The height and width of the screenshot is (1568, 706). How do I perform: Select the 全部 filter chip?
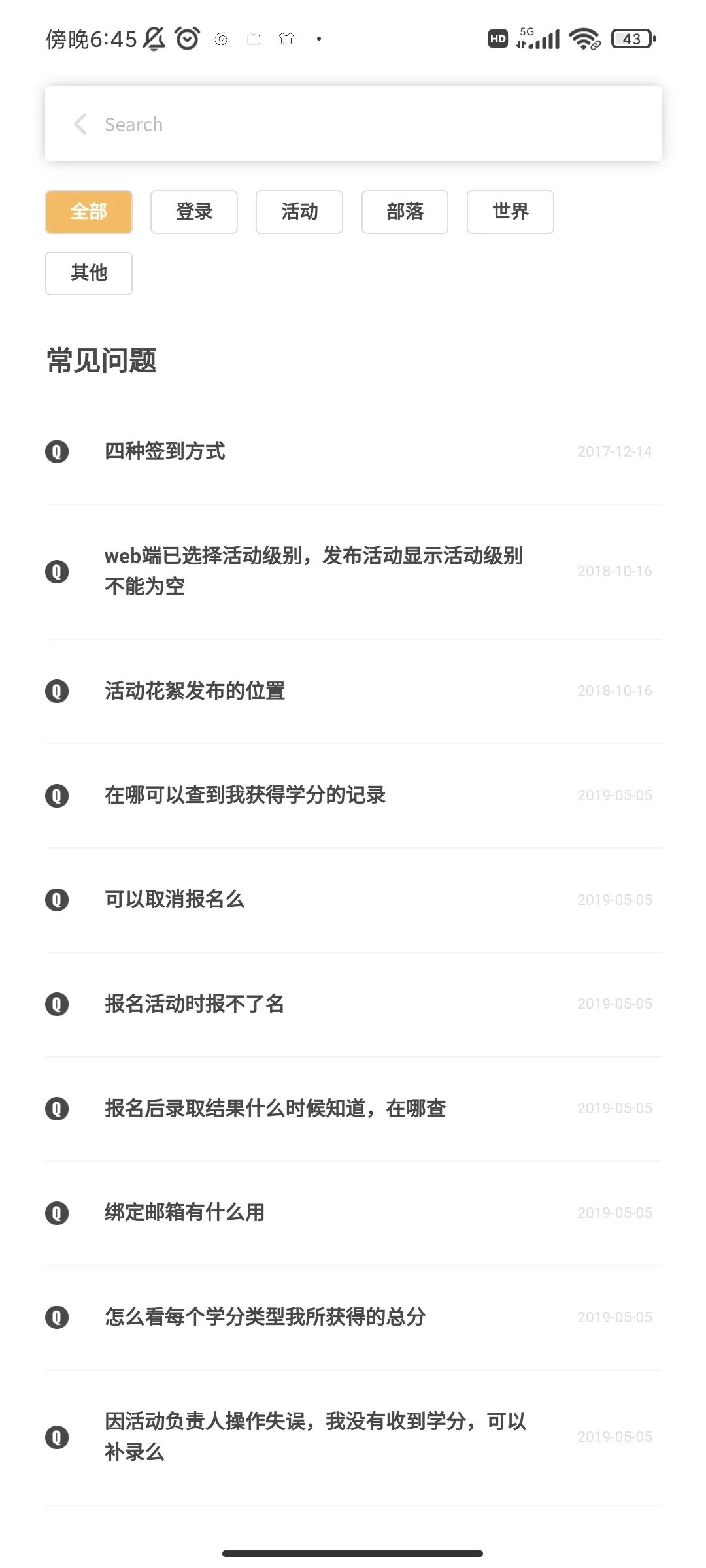89,212
